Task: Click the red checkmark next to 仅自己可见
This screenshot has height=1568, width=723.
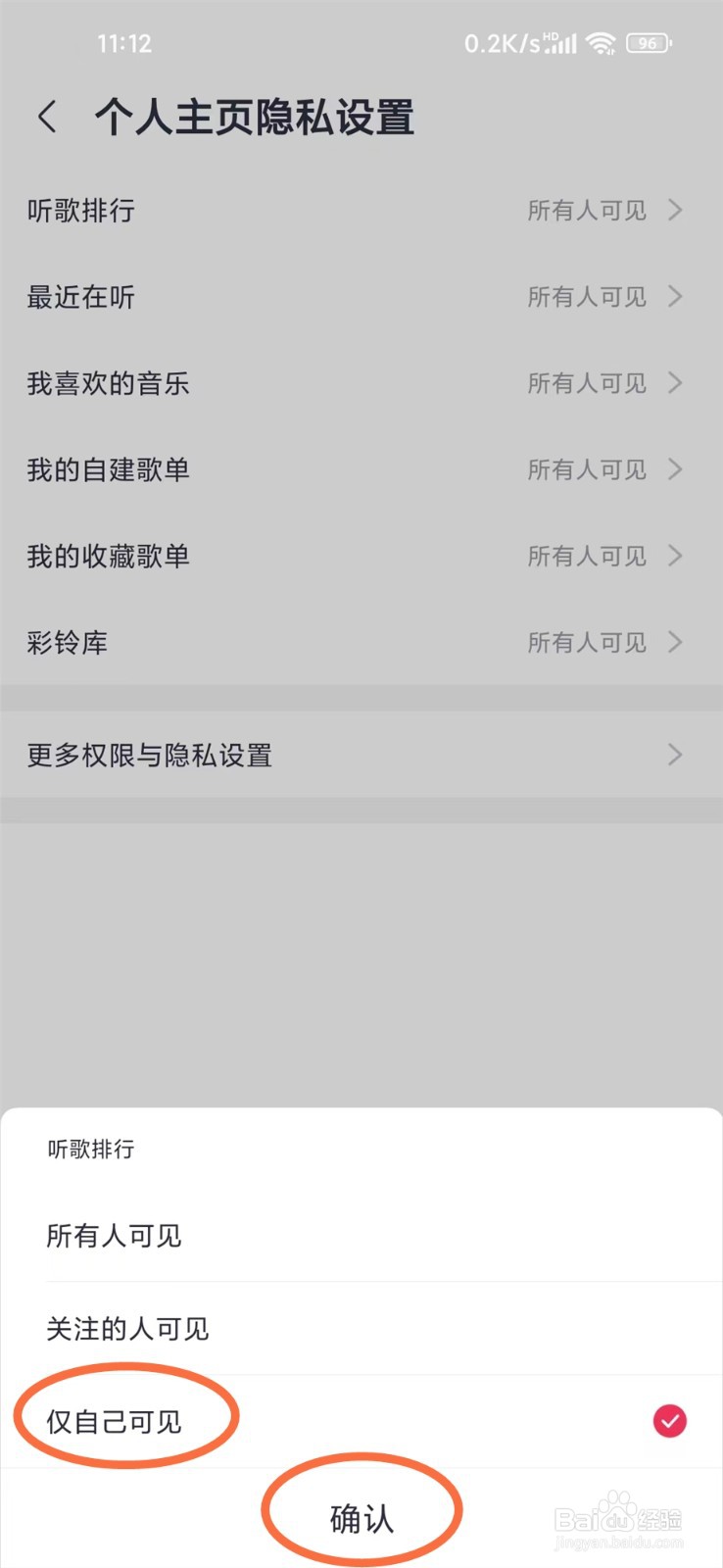Action: point(670,1421)
